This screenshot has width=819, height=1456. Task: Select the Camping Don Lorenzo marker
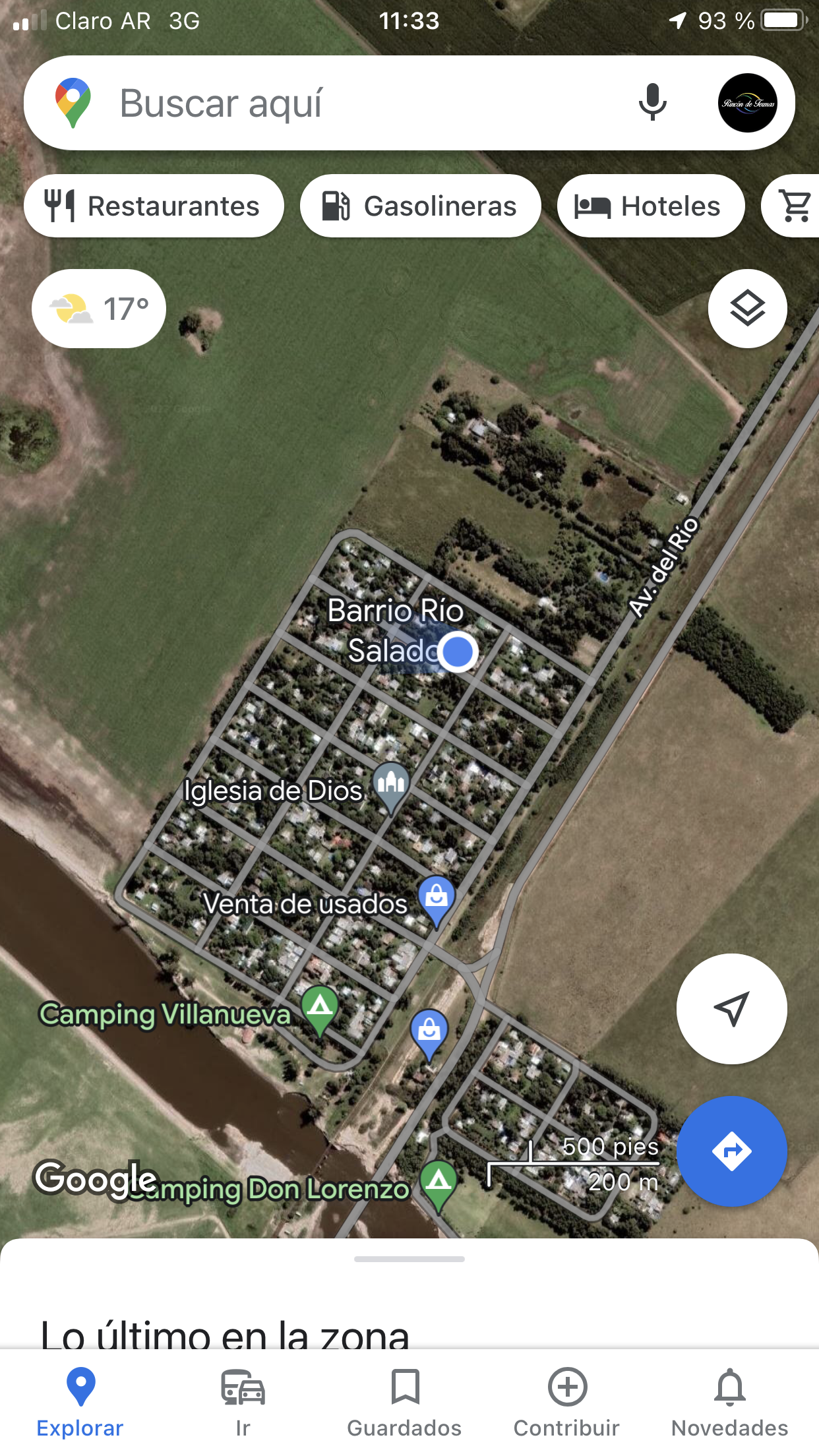(439, 1182)
